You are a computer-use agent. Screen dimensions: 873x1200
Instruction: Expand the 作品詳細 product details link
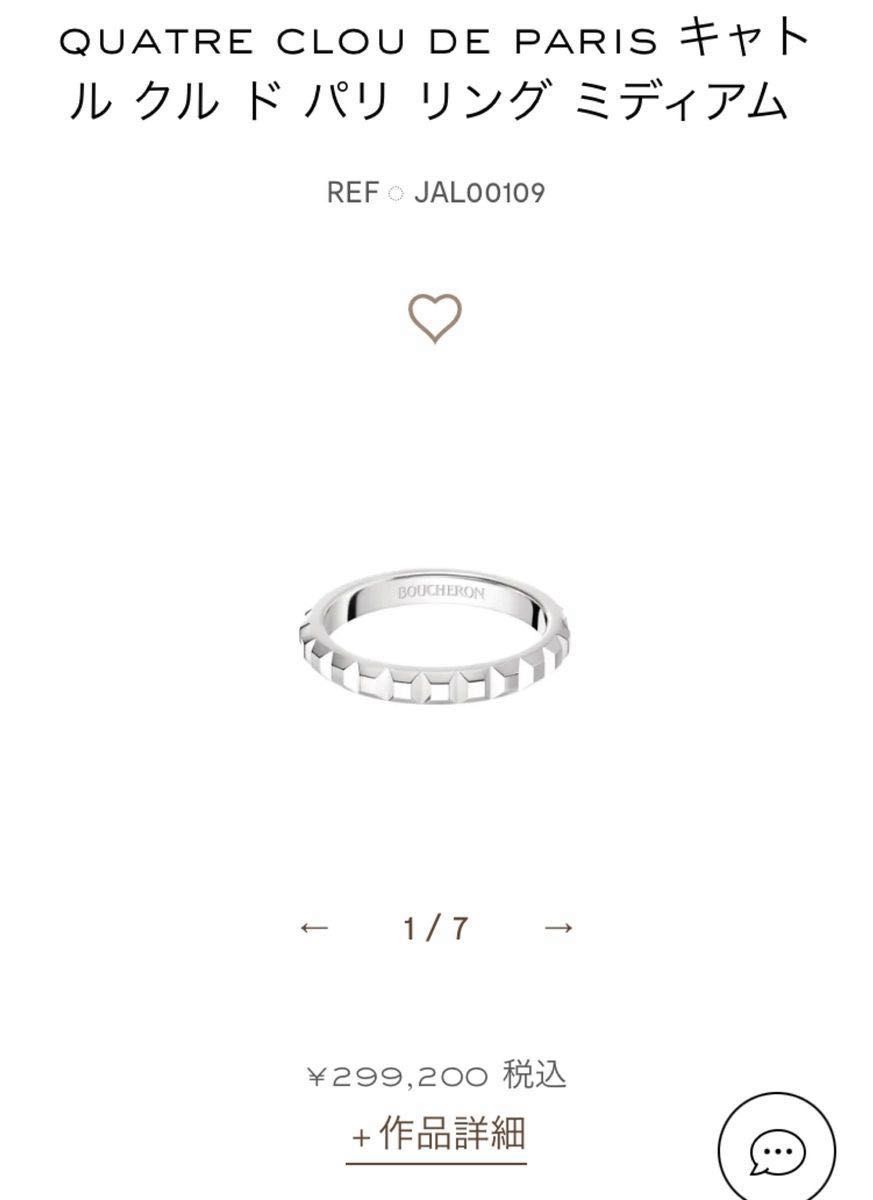click(x=437, y=1135)
